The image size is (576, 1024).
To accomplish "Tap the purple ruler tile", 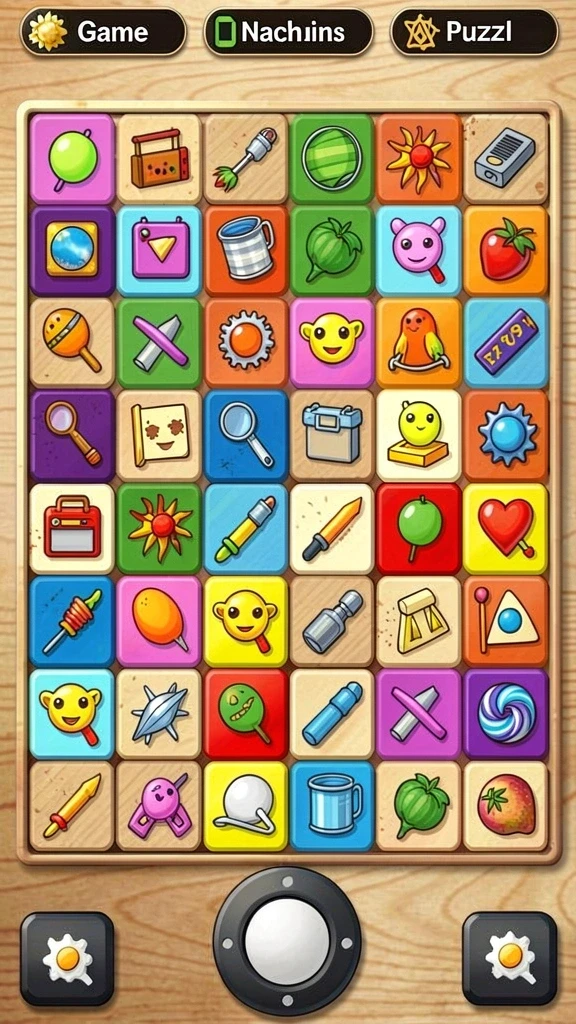I will (505, 343).
